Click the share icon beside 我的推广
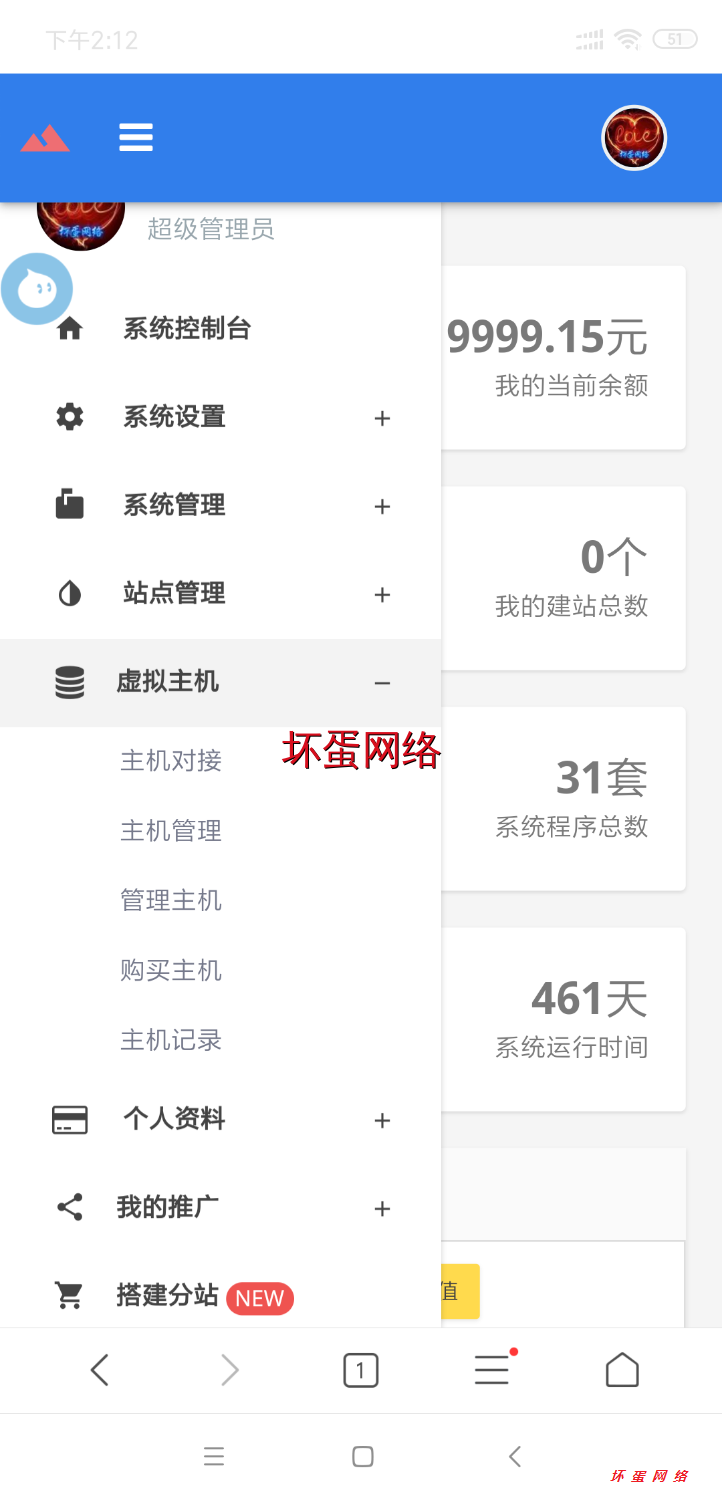722x1500 pixels. pos(68,1207)
